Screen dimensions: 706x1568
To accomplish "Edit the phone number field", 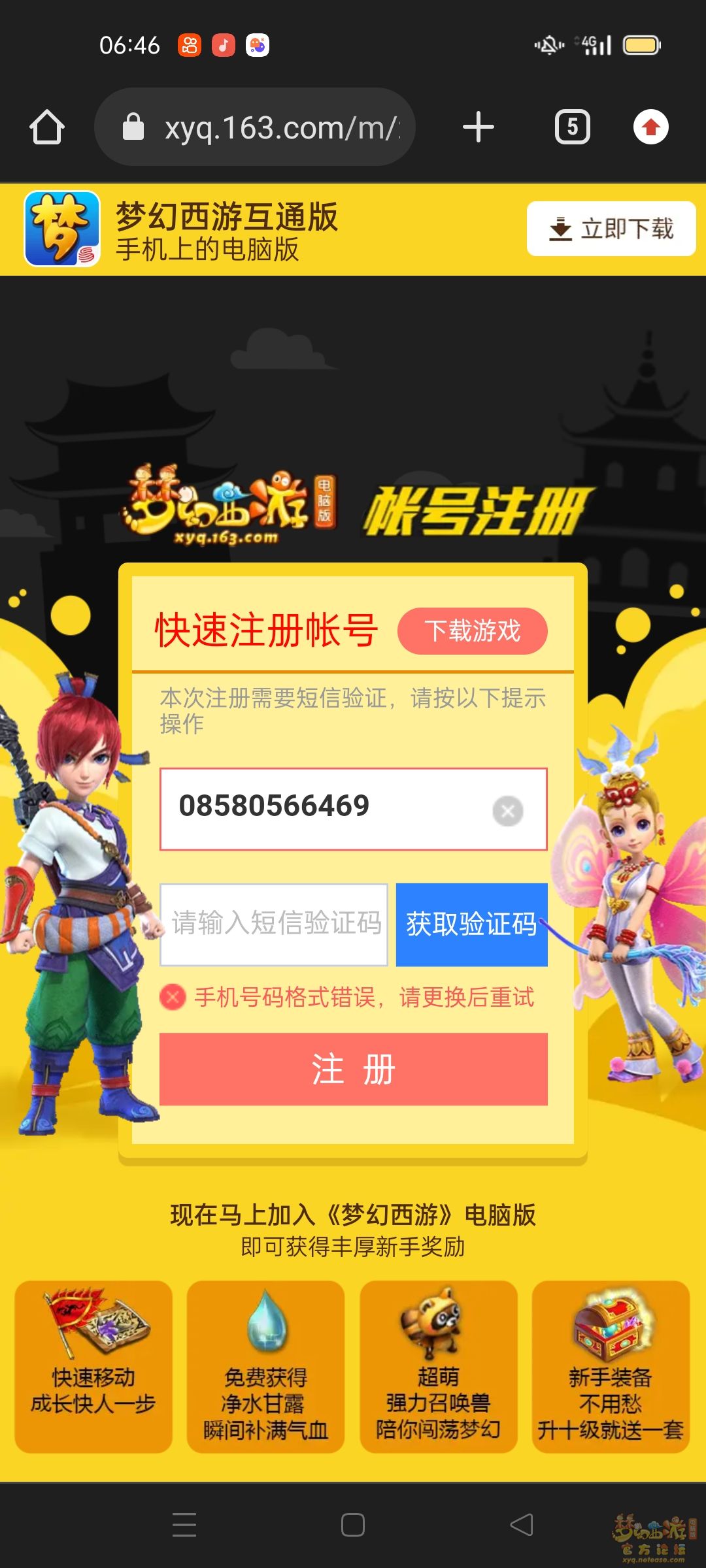I will click(x=320, y=808).
